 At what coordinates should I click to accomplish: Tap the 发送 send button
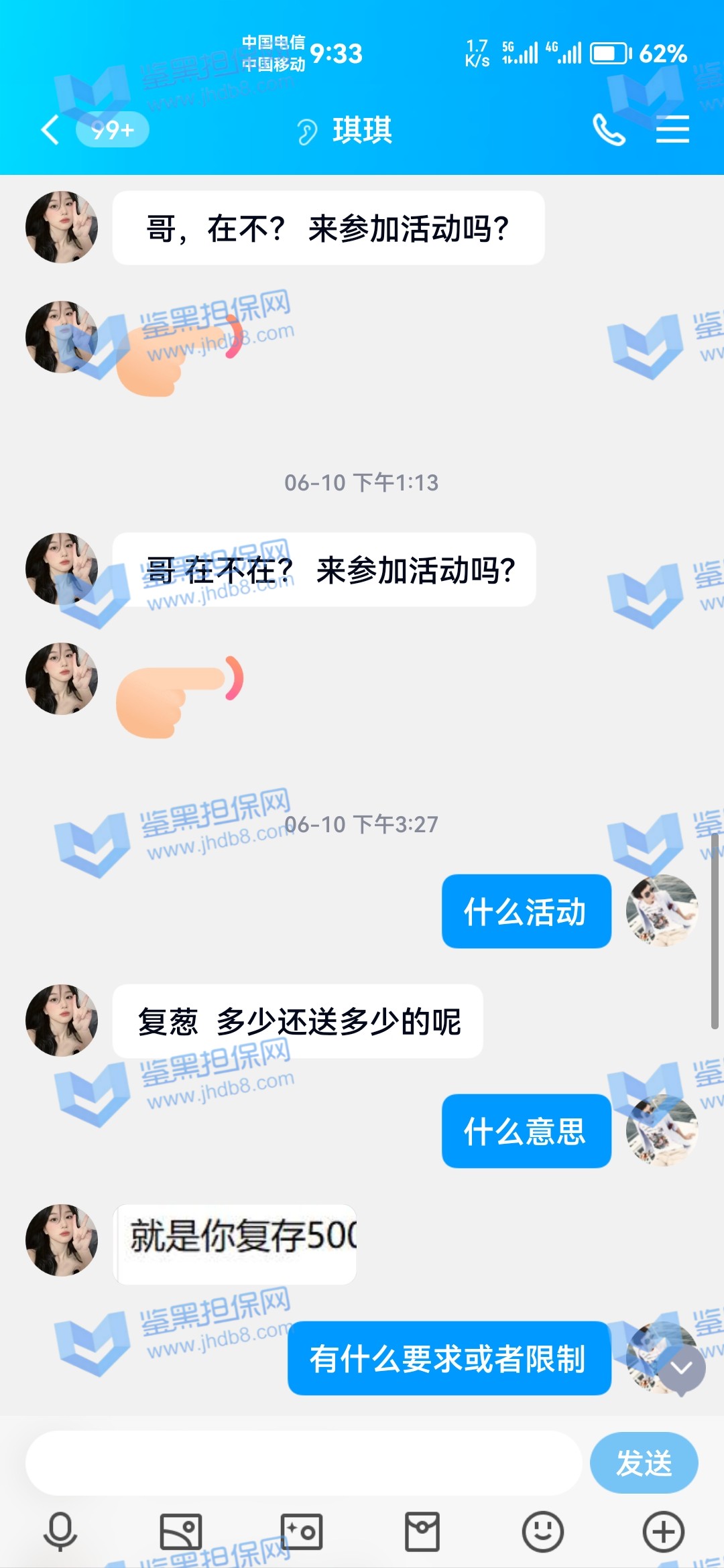pos(644,1463)
